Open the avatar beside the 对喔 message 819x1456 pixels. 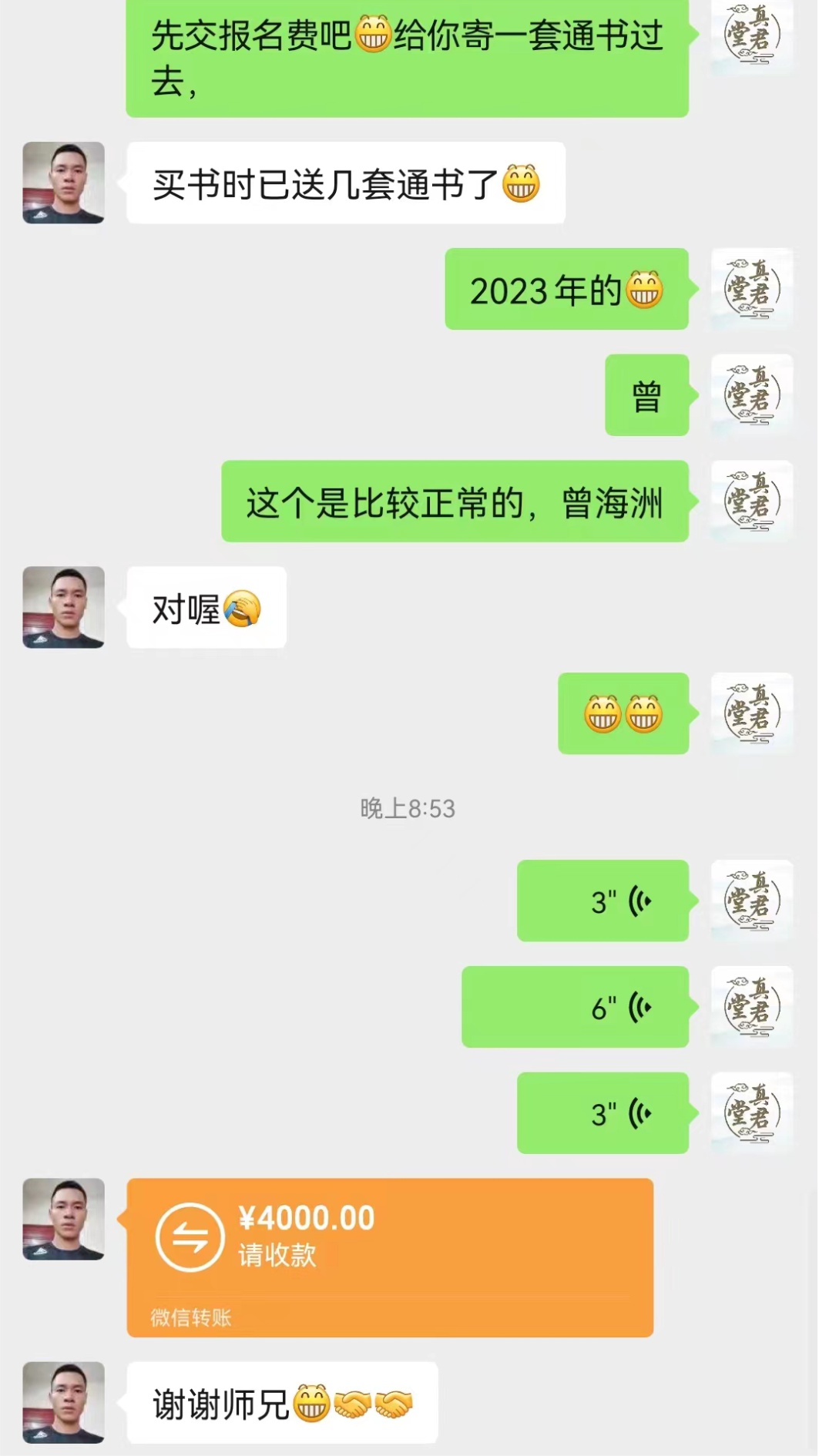[63, 607]
